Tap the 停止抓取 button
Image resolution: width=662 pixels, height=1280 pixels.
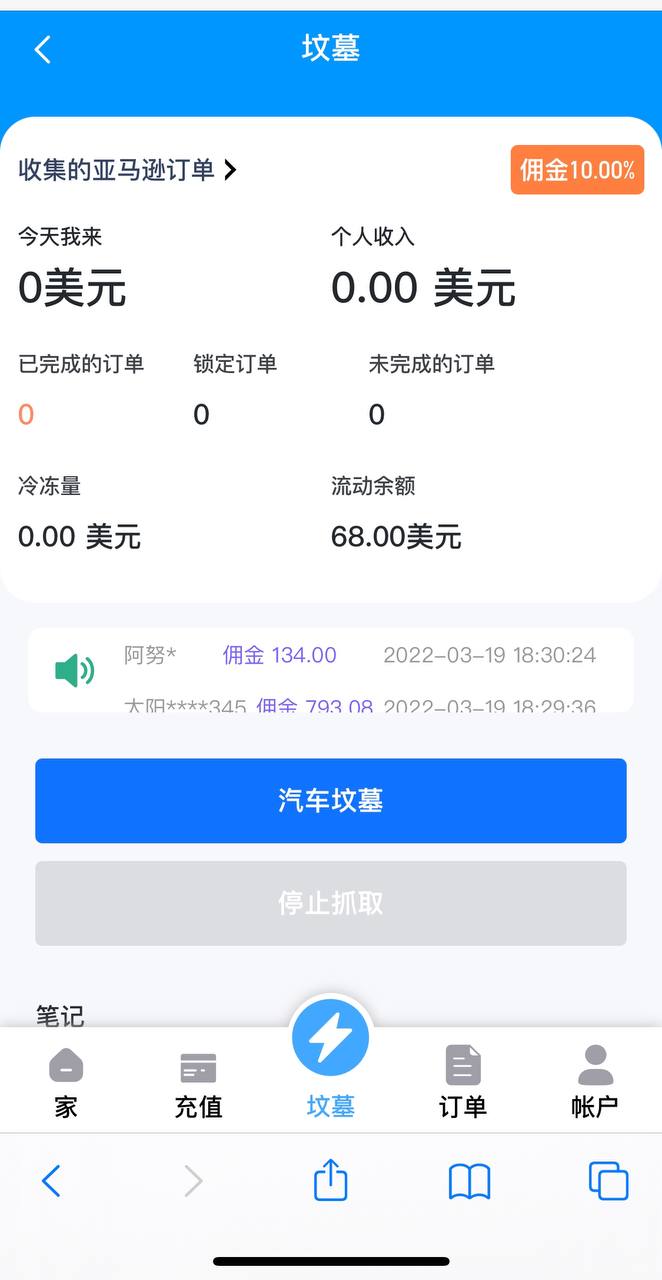pyautogui.click(x=331, y=903)
